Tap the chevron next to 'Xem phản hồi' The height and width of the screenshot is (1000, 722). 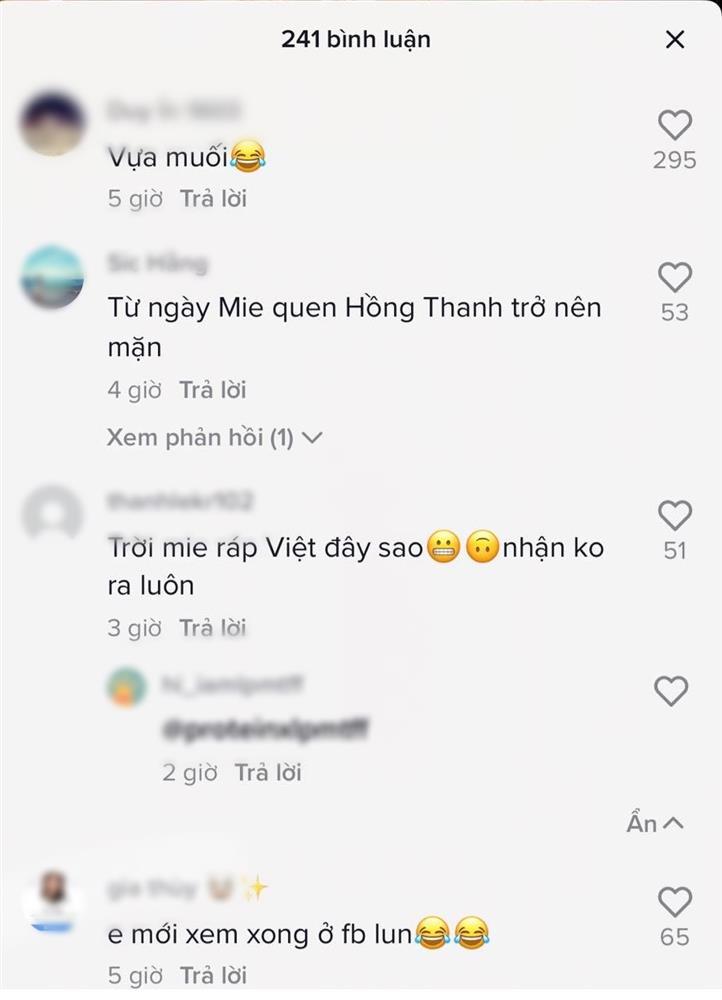[x=313, y=438]
